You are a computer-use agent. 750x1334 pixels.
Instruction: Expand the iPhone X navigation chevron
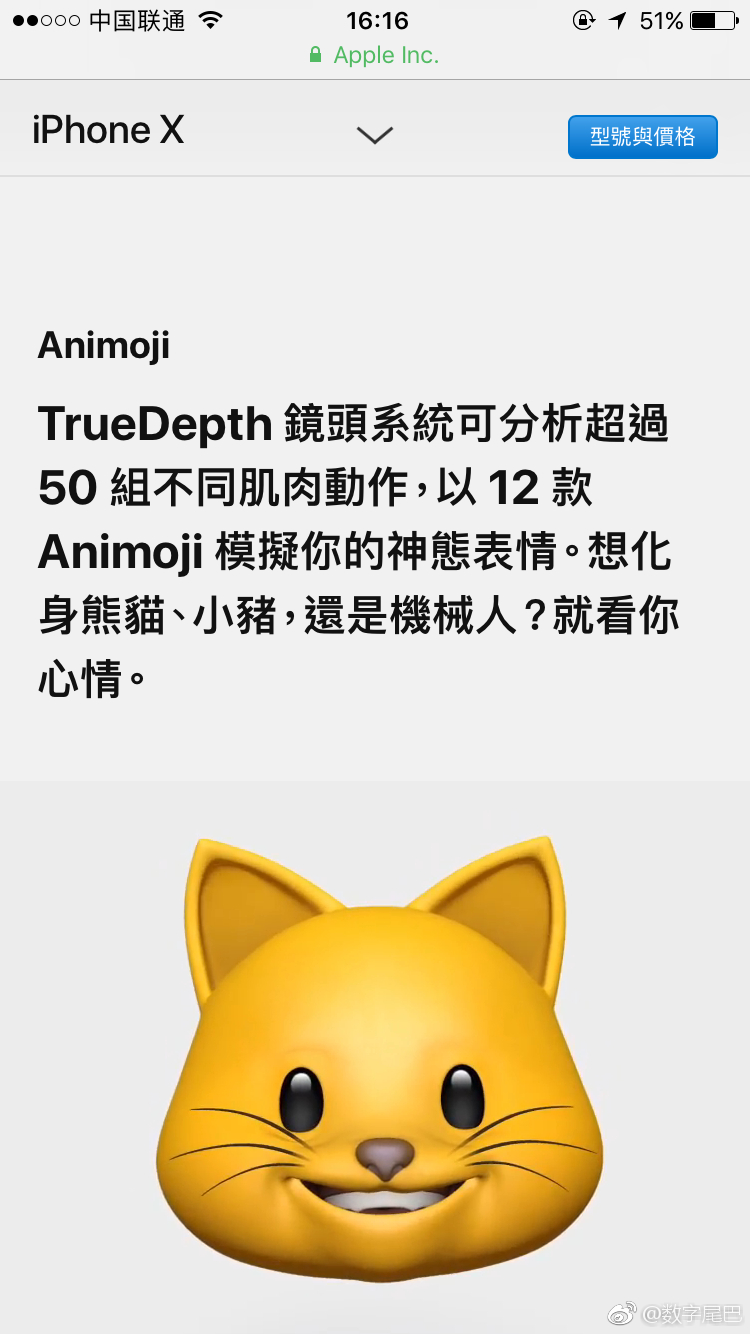[x=375, y=135]
